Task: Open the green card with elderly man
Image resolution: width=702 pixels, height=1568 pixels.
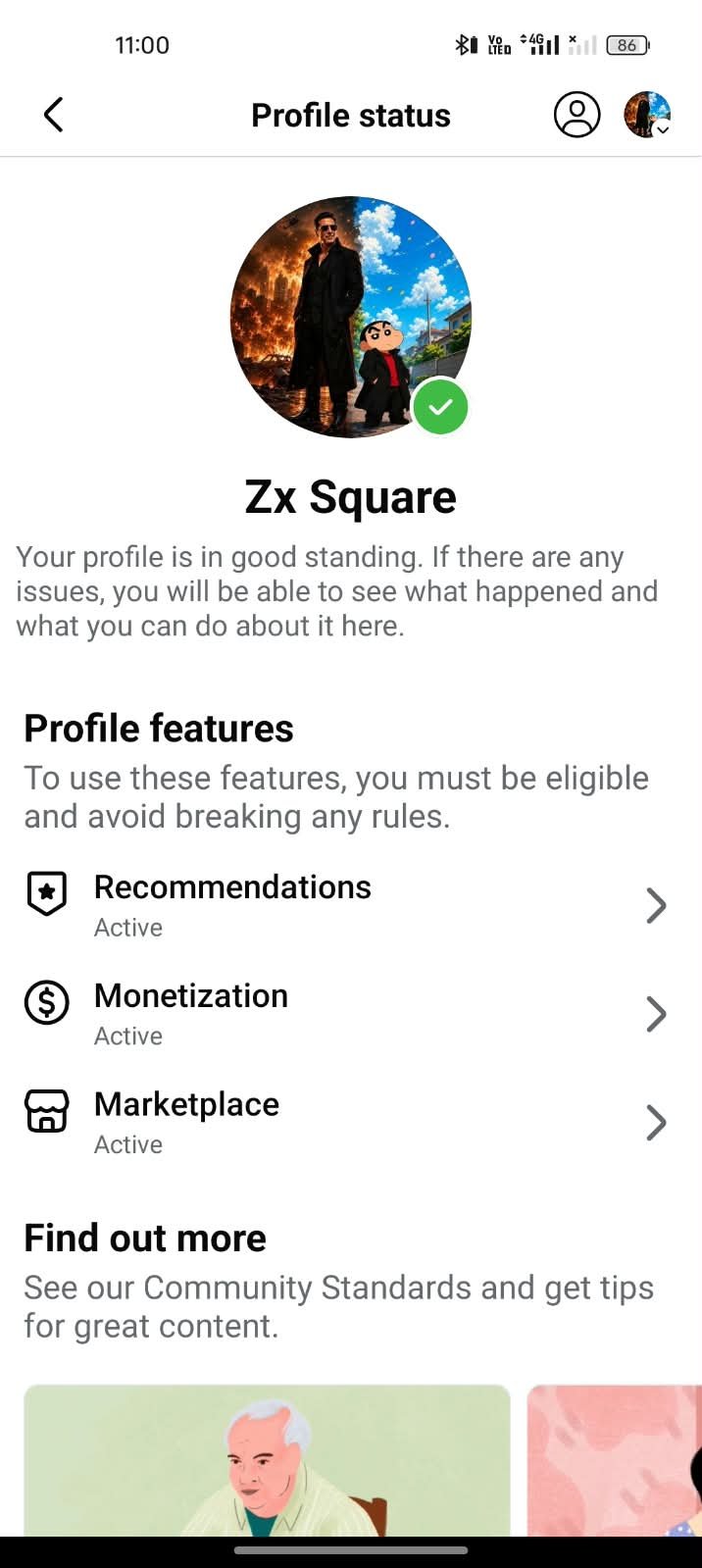Action: tap(267, 1460)
